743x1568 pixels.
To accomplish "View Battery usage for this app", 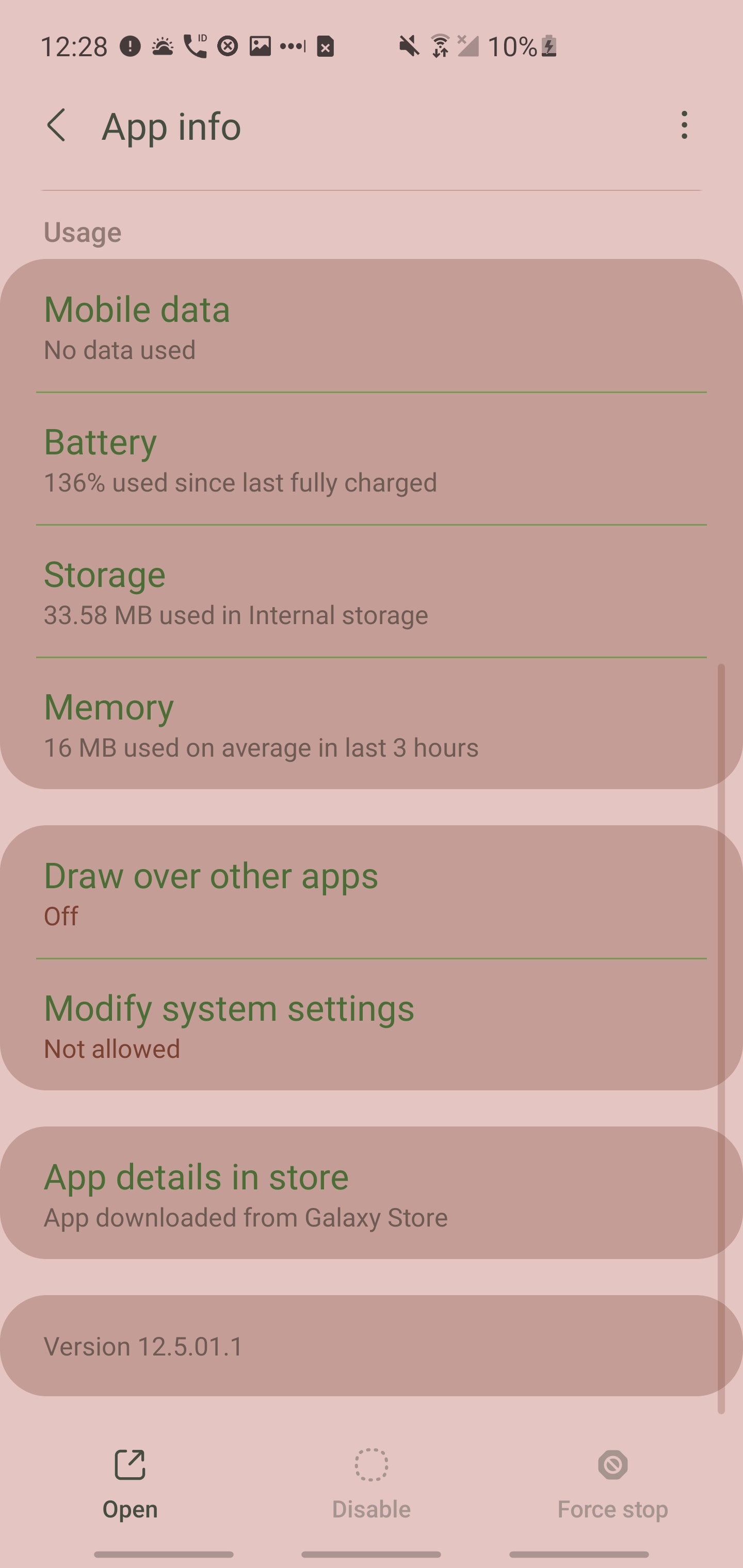I will 370,459.
